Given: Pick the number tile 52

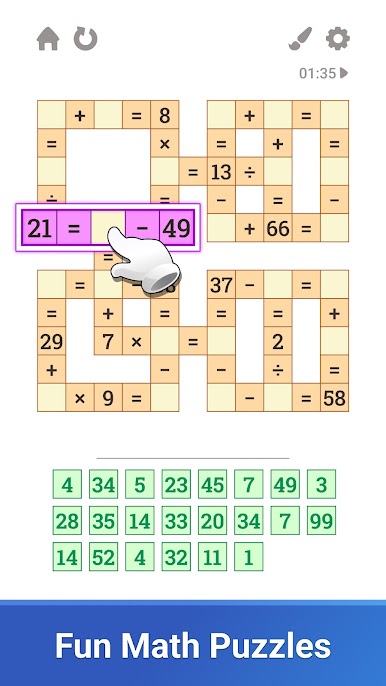Looking at the screenshot, I should click(103, 557).
